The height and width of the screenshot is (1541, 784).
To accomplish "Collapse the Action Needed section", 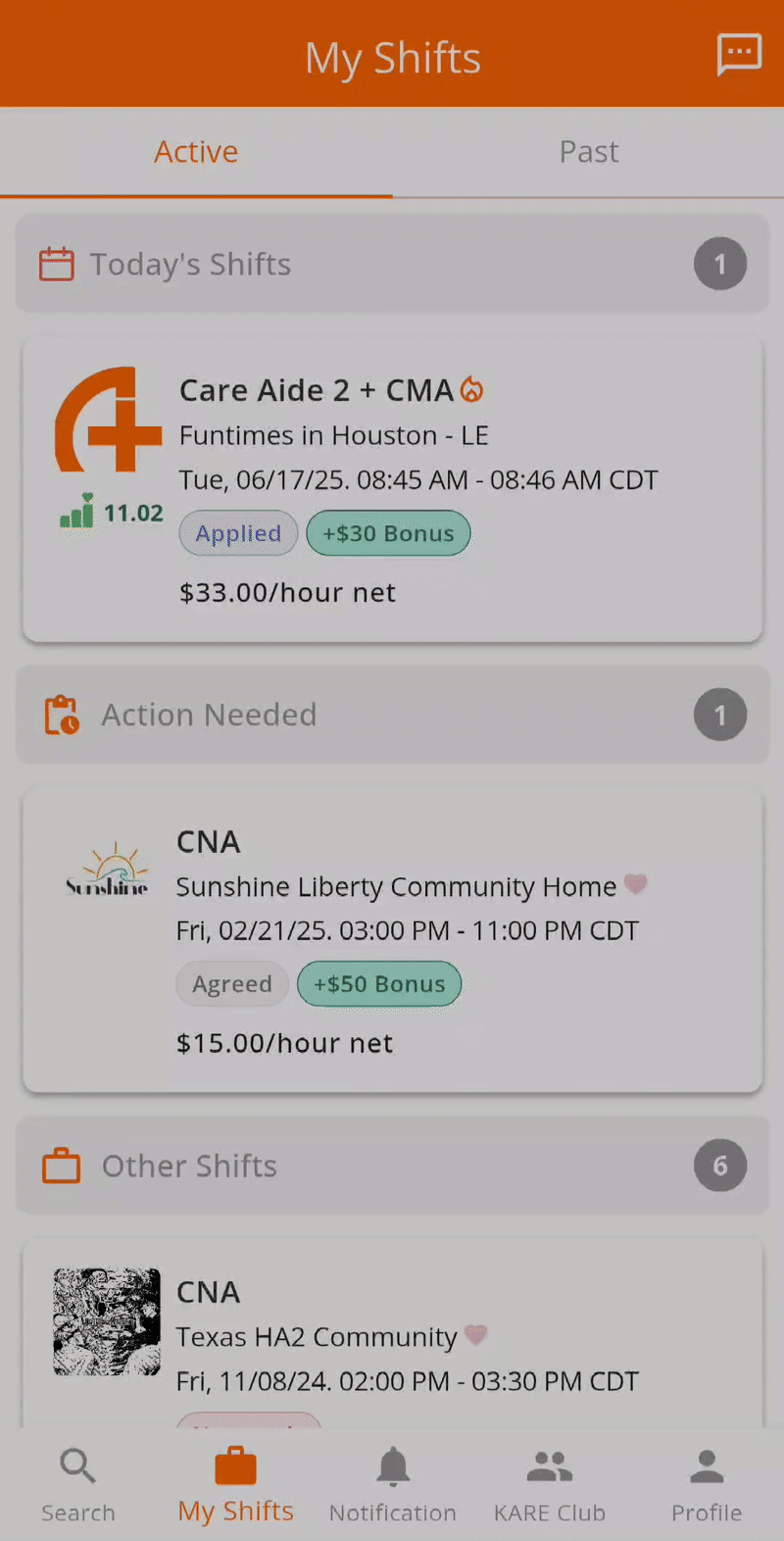I will pyautogui.click(x=392, y=715).
